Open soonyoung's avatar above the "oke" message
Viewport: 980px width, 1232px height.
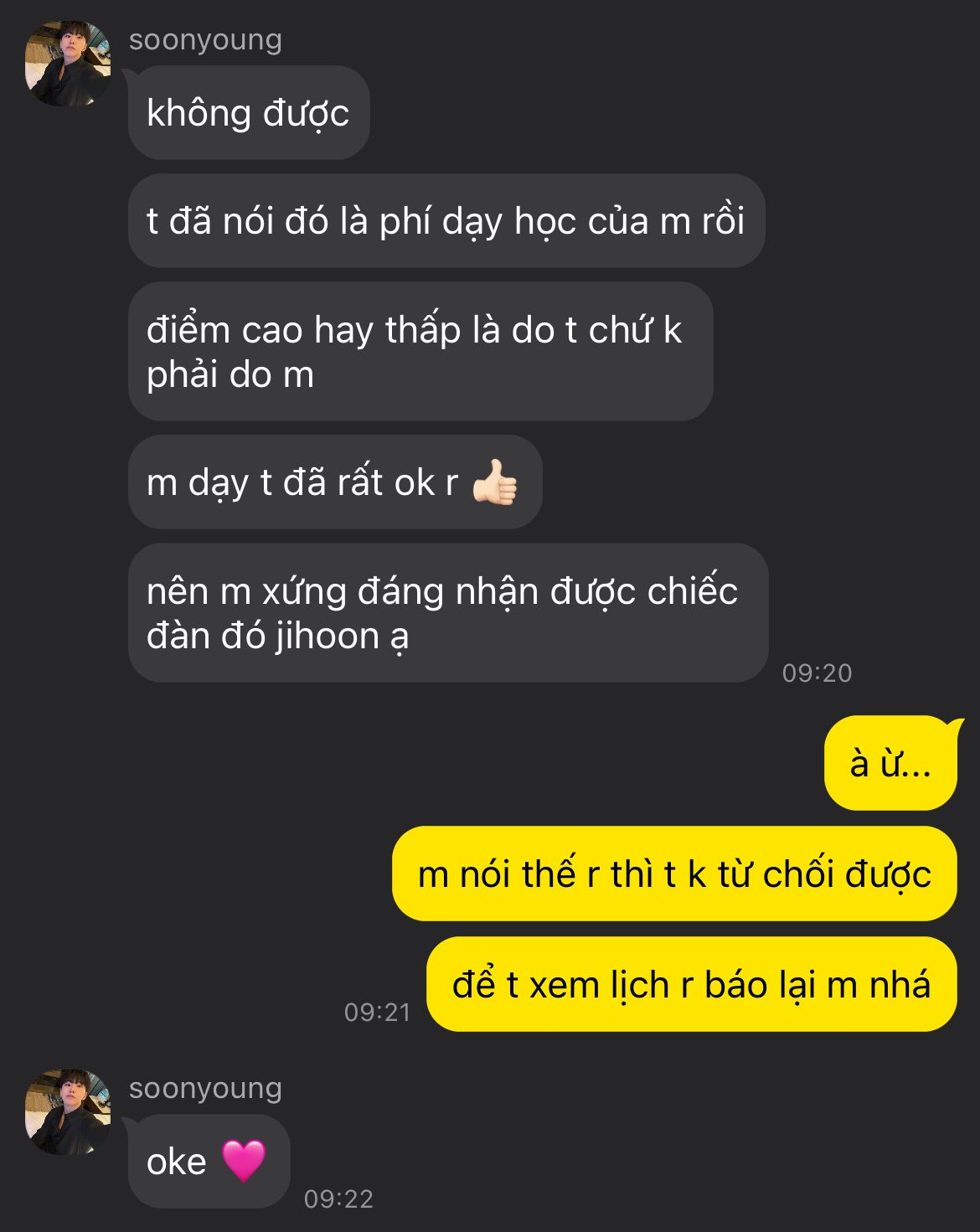tap(68, 1112)
